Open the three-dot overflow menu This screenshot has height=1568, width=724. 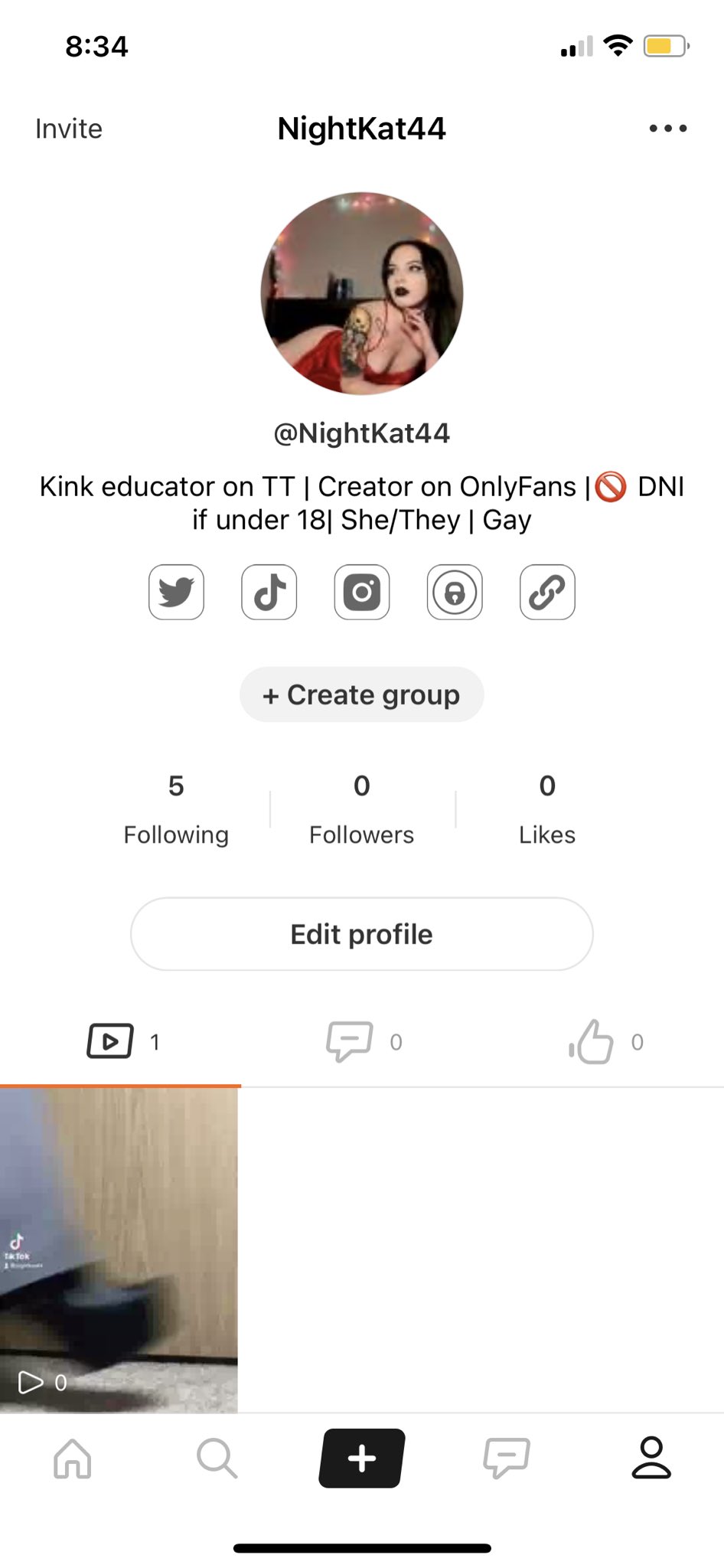coord(667,129)
